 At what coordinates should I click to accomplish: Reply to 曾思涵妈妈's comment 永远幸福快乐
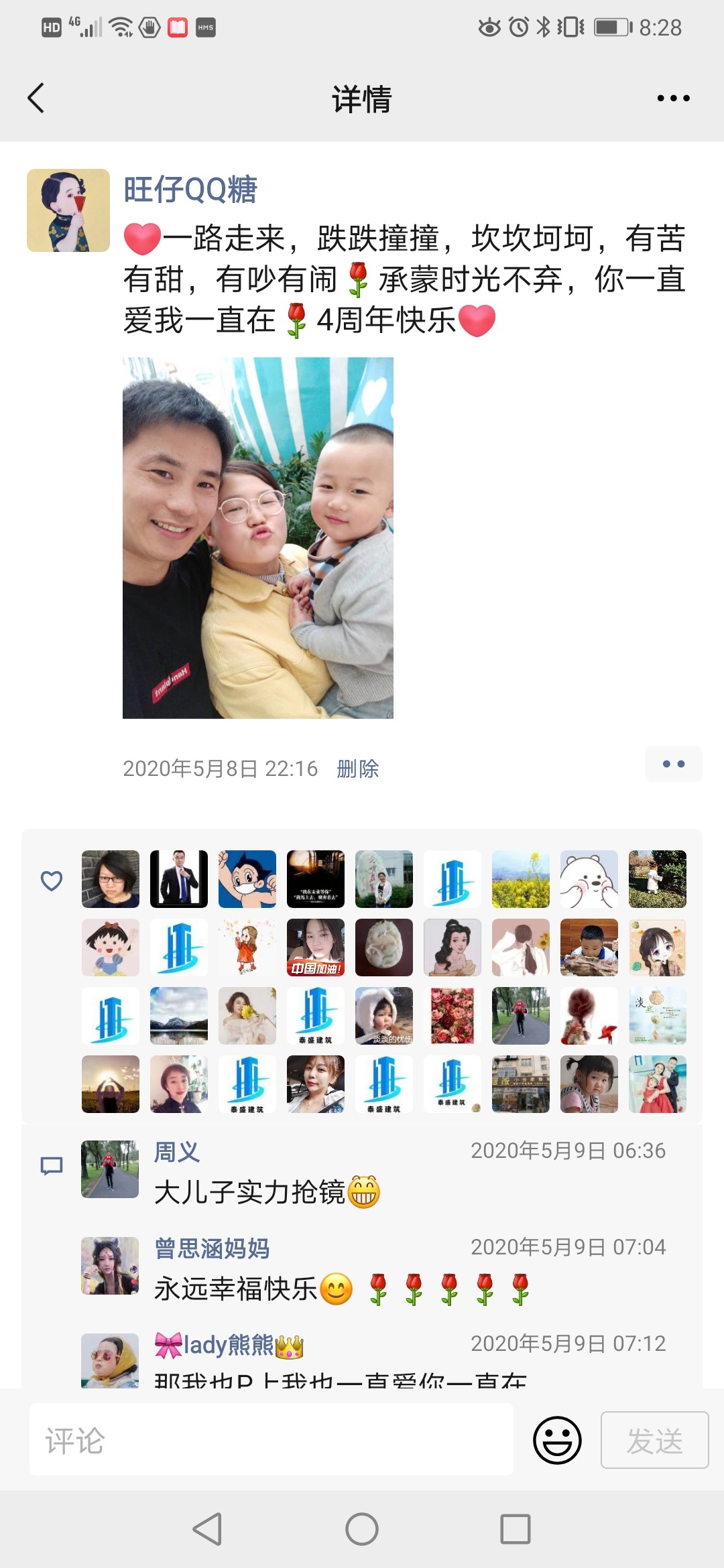pyautogui.click(x=236, y=1289)
